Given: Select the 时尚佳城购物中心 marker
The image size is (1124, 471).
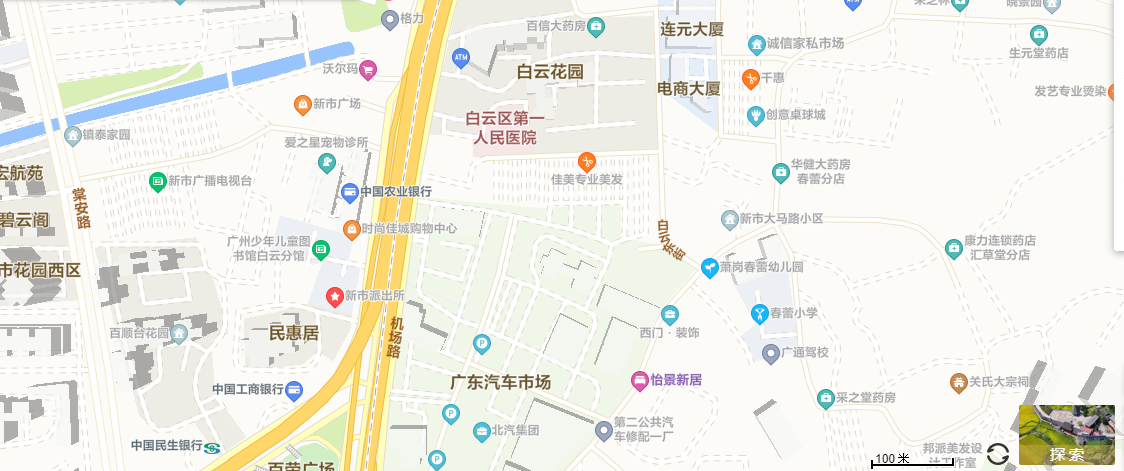Looking at the screenshot, I should pyautogui.click(x=351, y=229).
